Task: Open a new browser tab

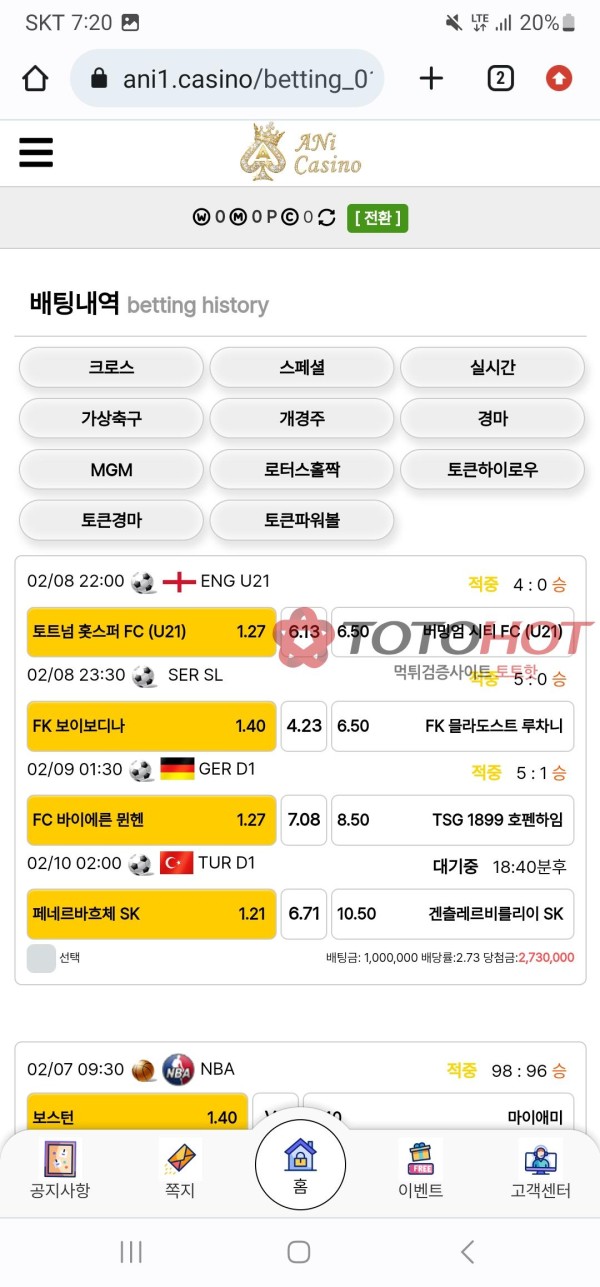Action: [431, 78]
